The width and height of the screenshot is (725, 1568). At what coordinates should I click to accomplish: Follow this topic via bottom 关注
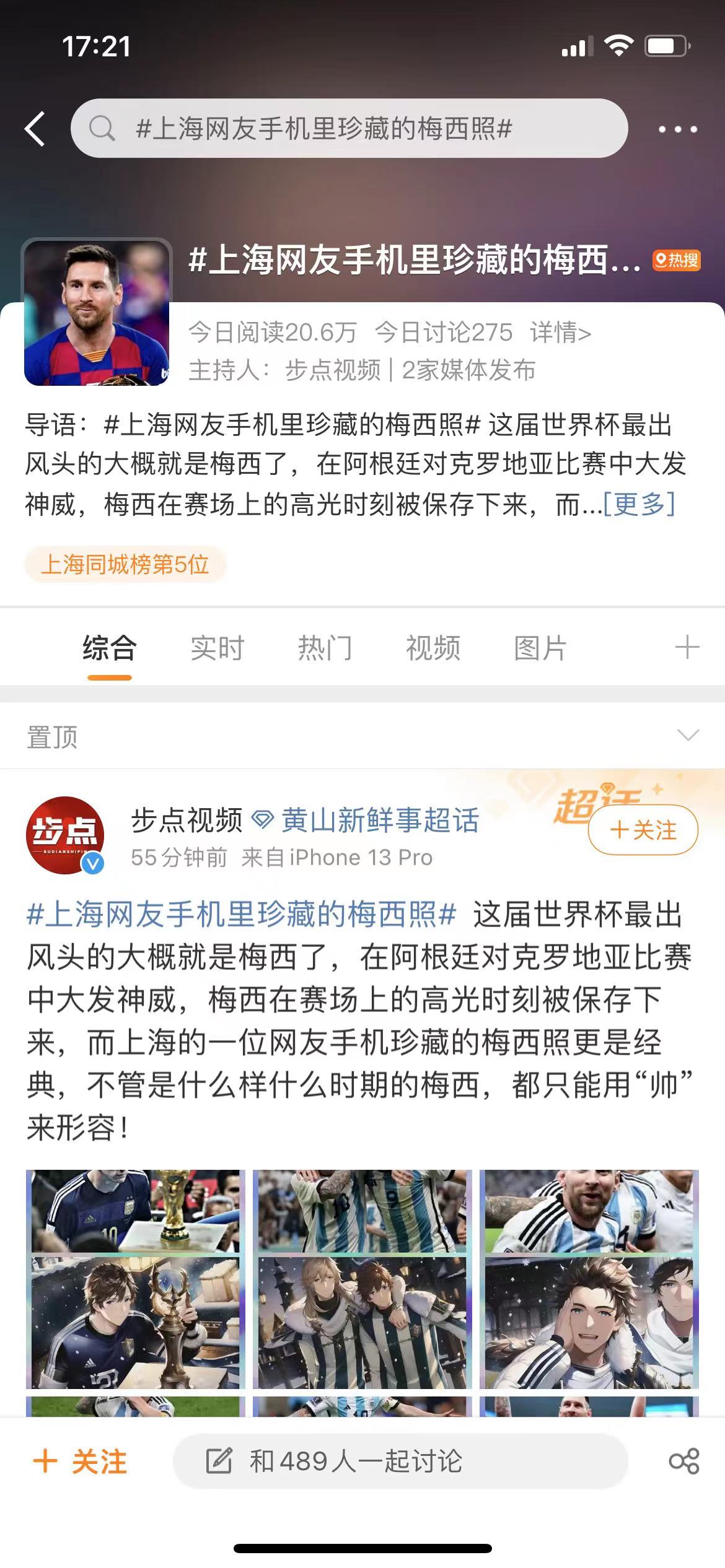click(81, 1461)
